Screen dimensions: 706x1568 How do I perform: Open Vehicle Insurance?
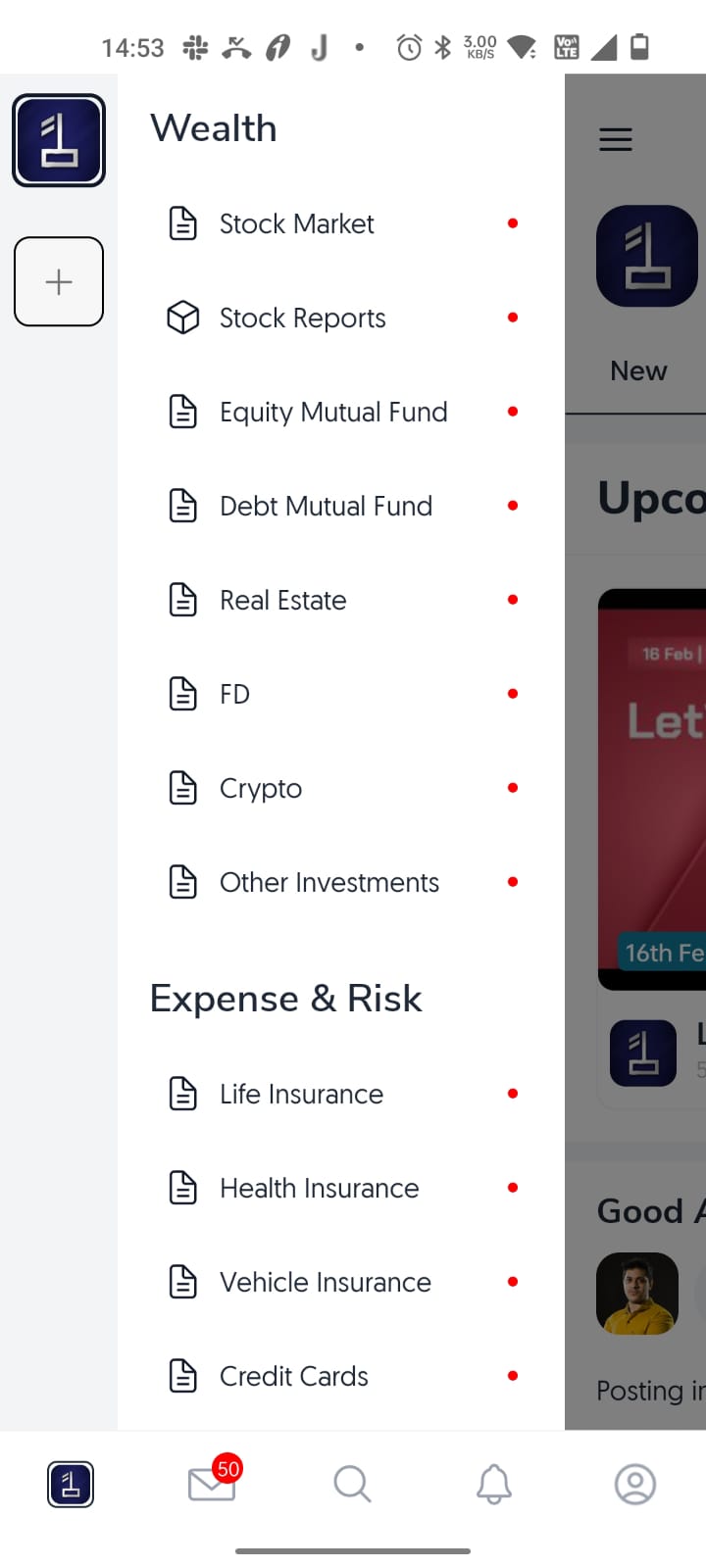(341, 1282)
